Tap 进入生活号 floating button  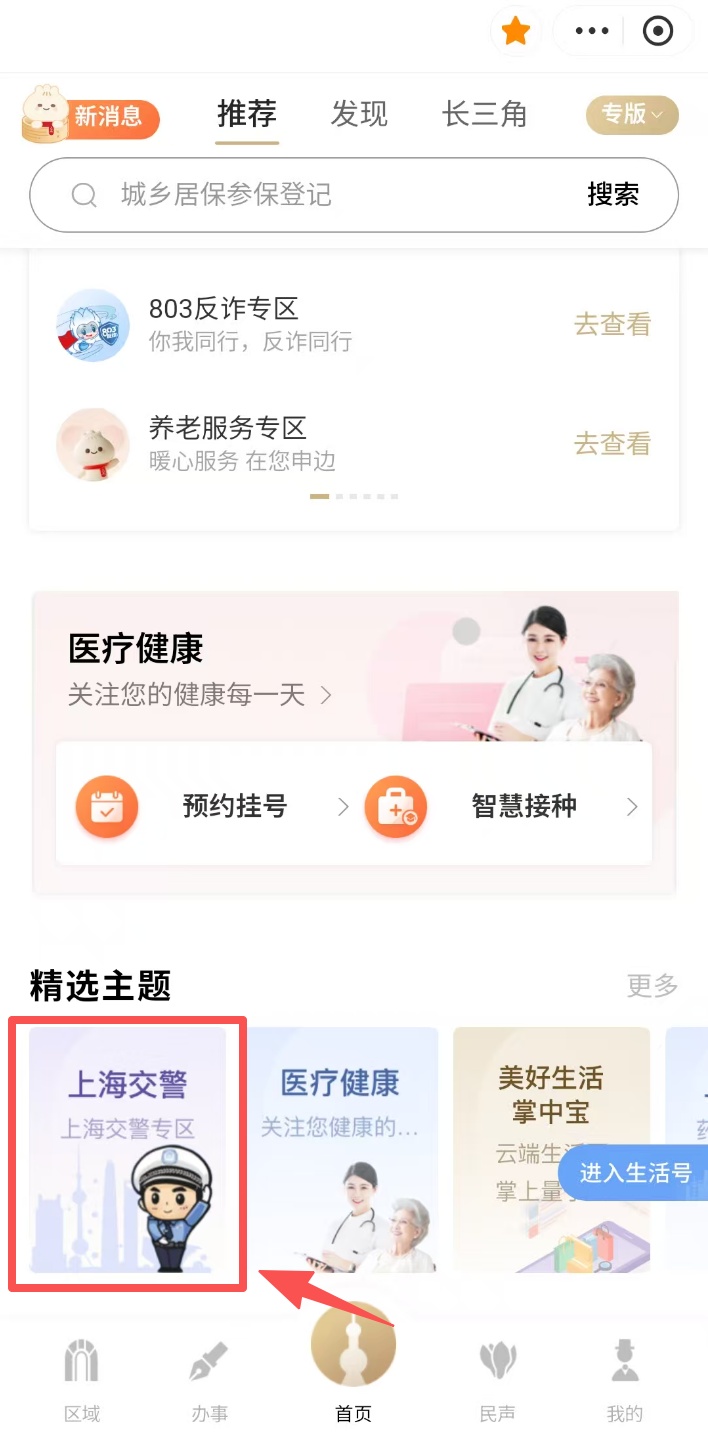tap(635, 1172)
